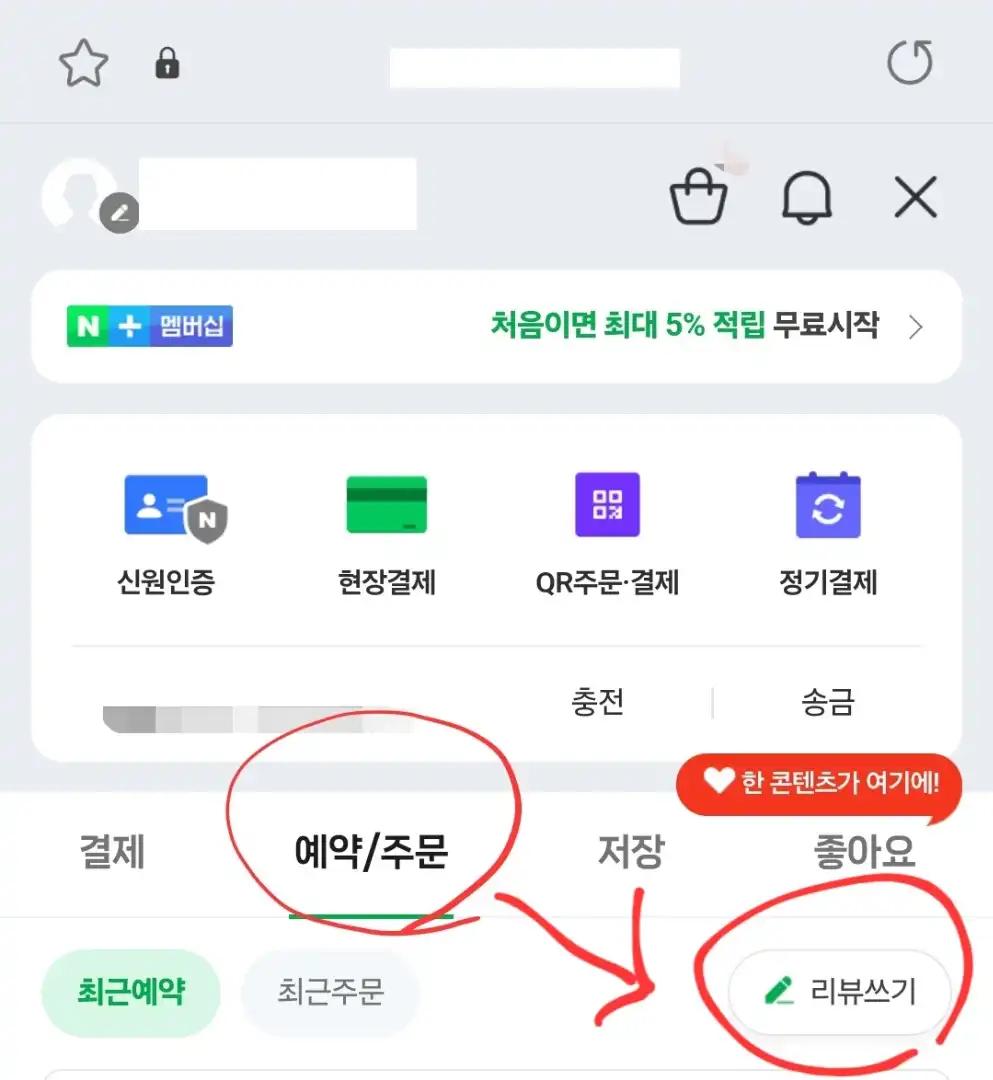Tap 충전 to charge points
The width and height of the screenshot is (993, 1080).
[597, 702]
